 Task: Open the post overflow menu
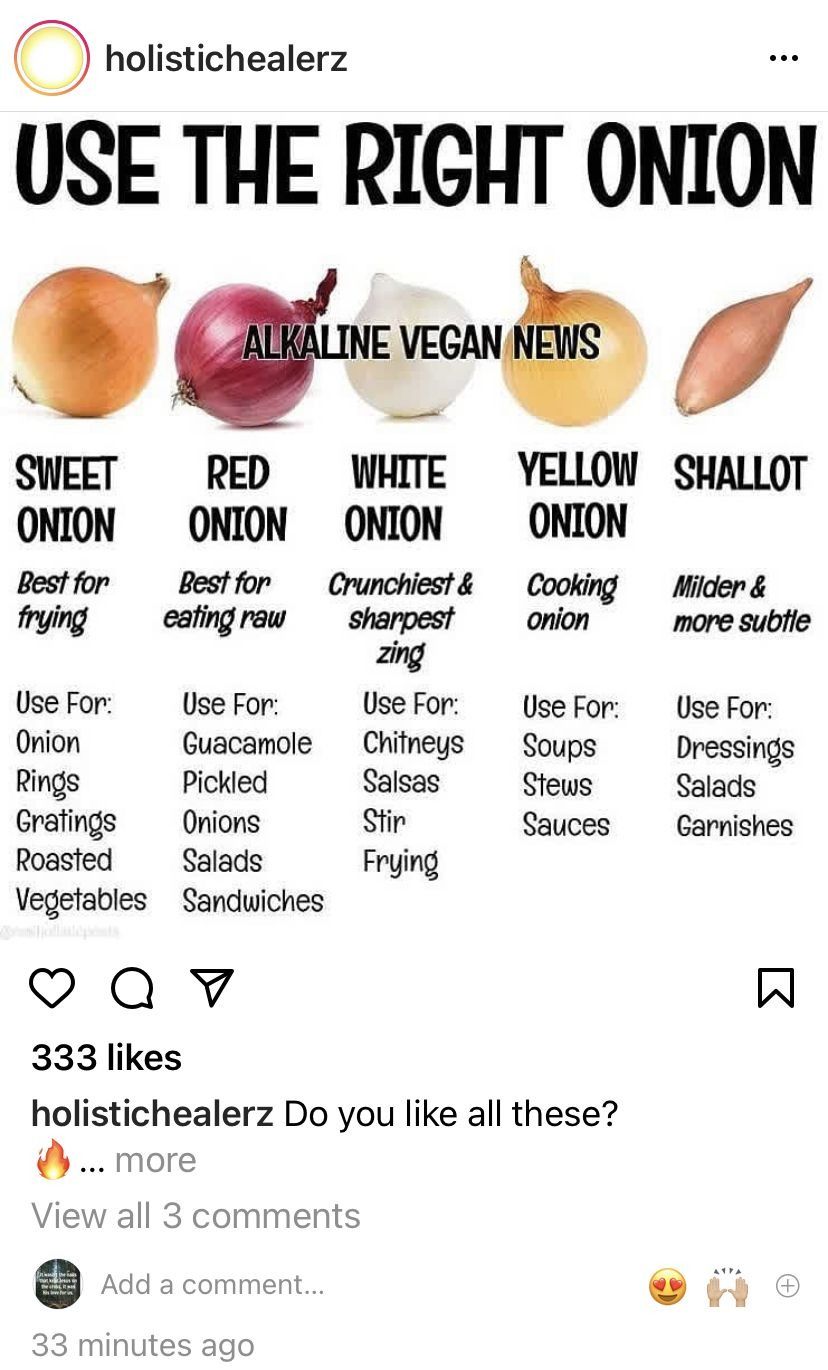click(x=783, y=58)
